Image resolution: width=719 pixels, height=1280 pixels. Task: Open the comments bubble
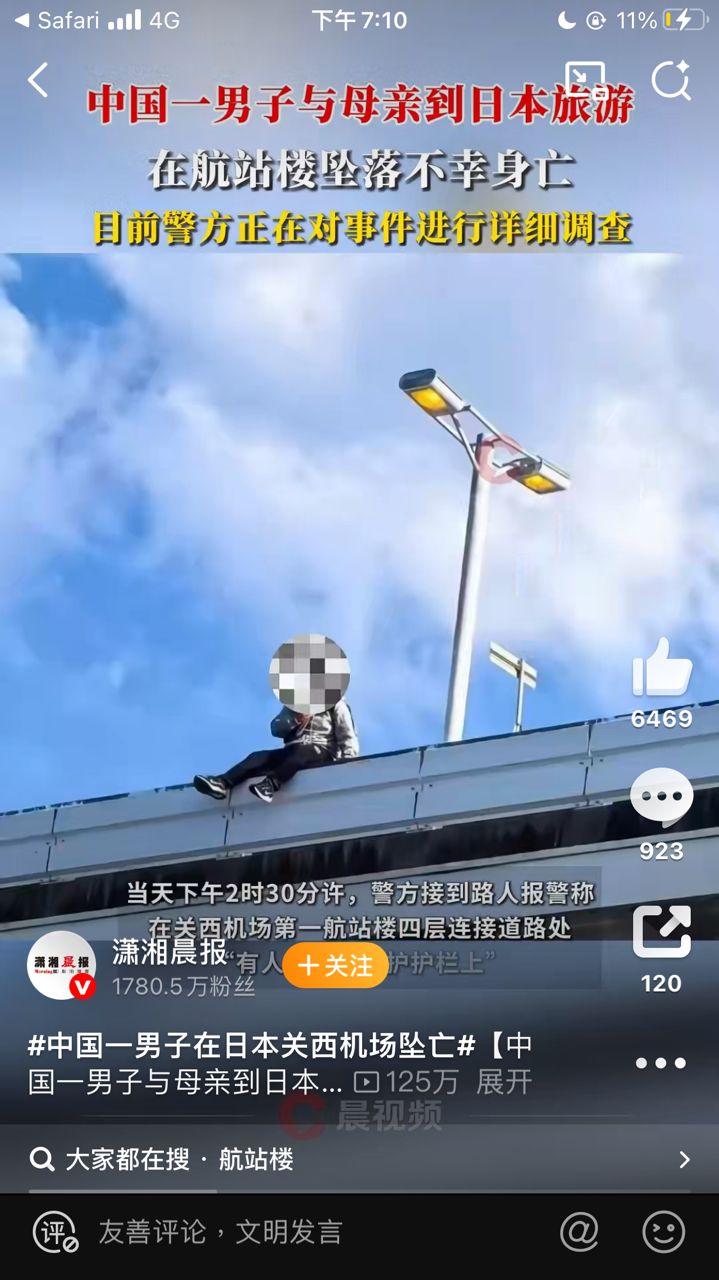coord(661,799)
